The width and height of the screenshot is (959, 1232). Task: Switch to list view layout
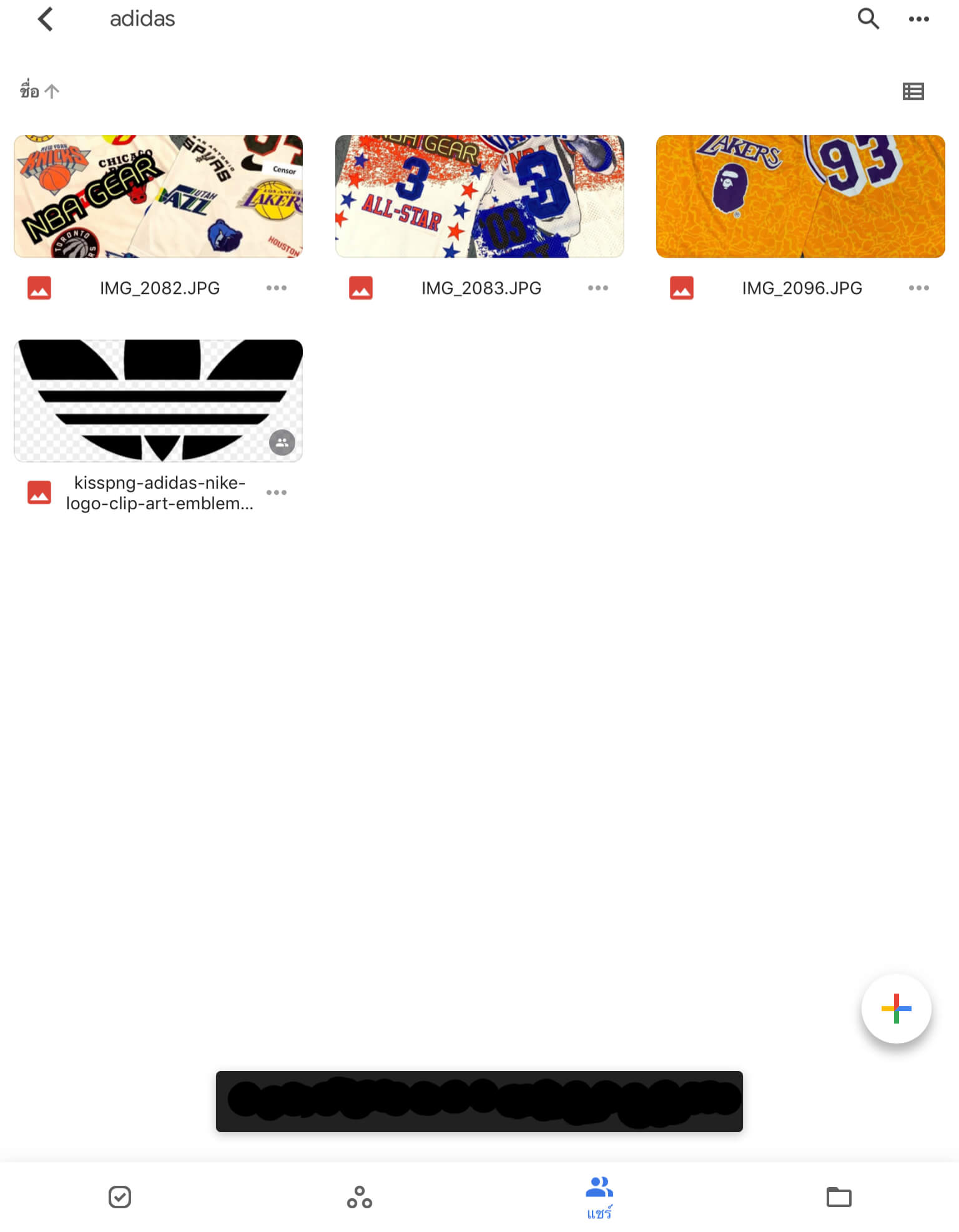coord(913,92)
